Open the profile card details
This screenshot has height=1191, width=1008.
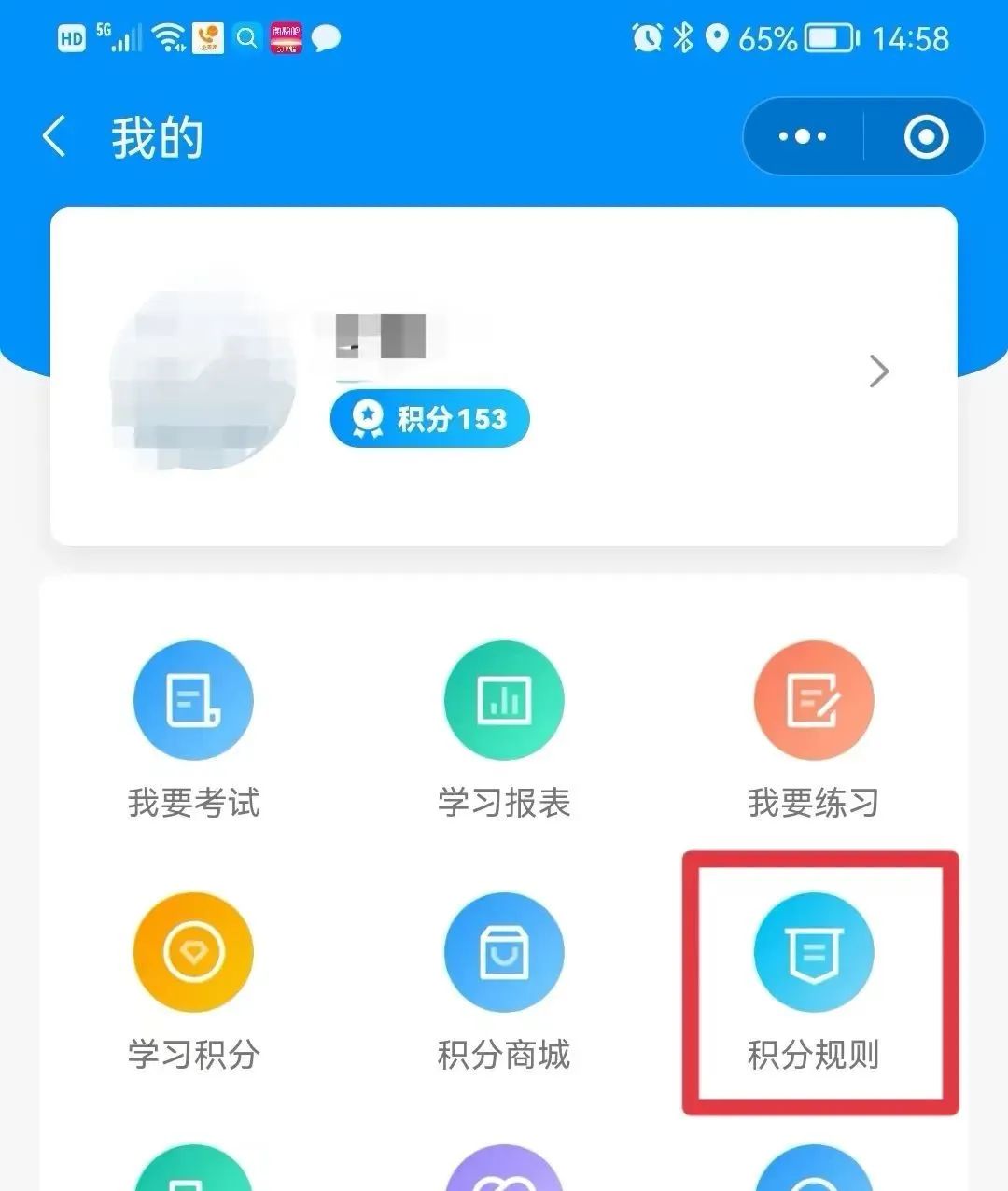click(x=877, y=371)
